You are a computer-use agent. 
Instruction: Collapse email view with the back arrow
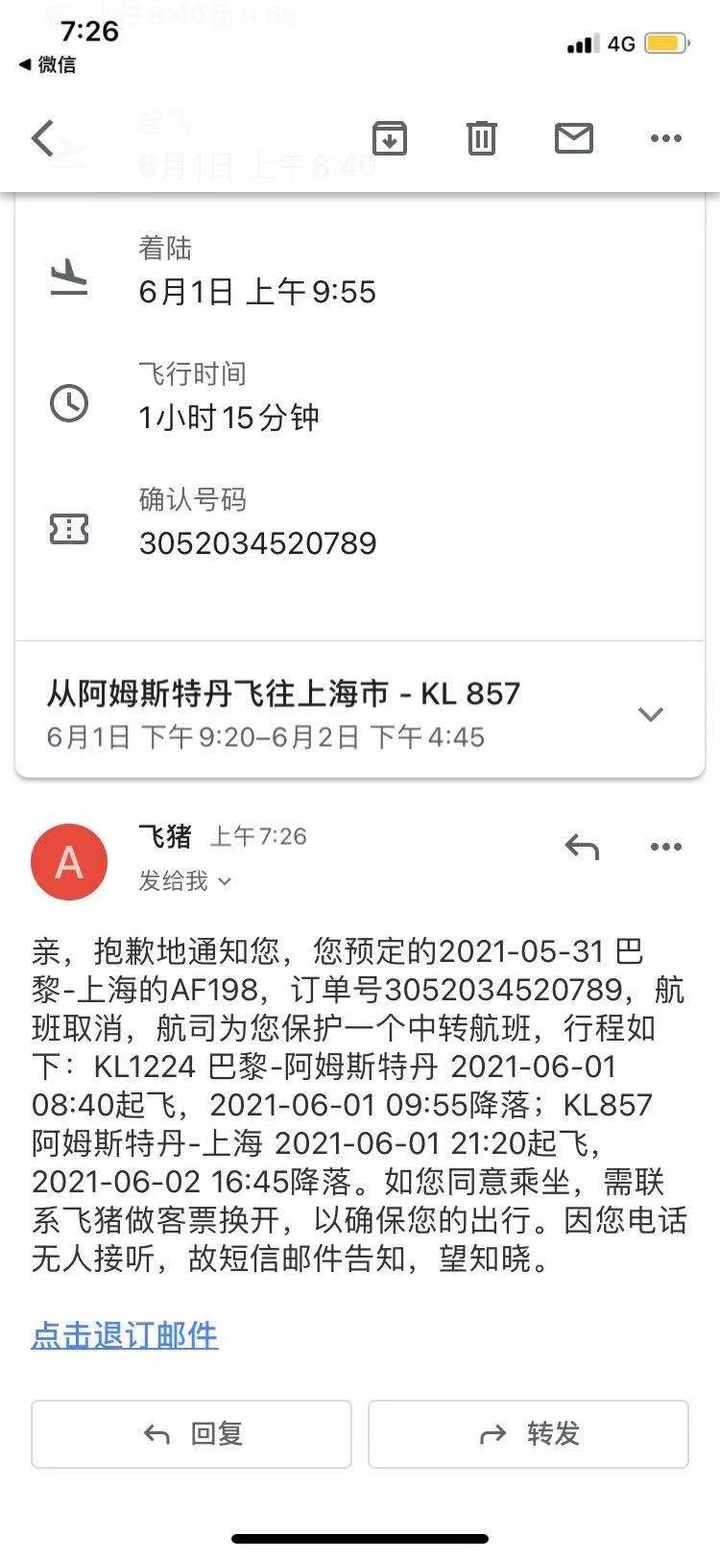[x=42, y=138]
